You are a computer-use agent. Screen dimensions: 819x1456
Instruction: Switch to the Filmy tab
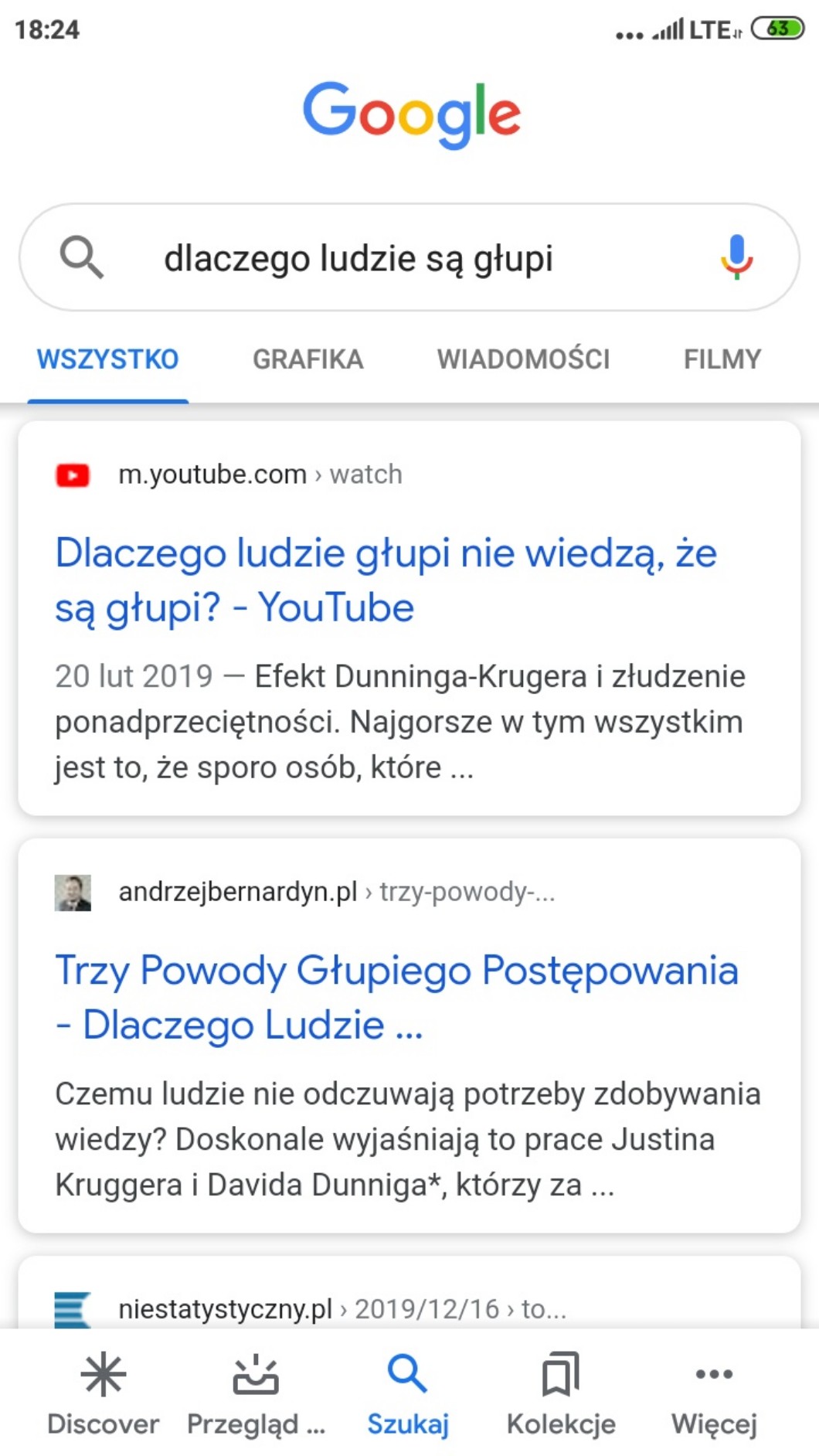pos(722,359)
